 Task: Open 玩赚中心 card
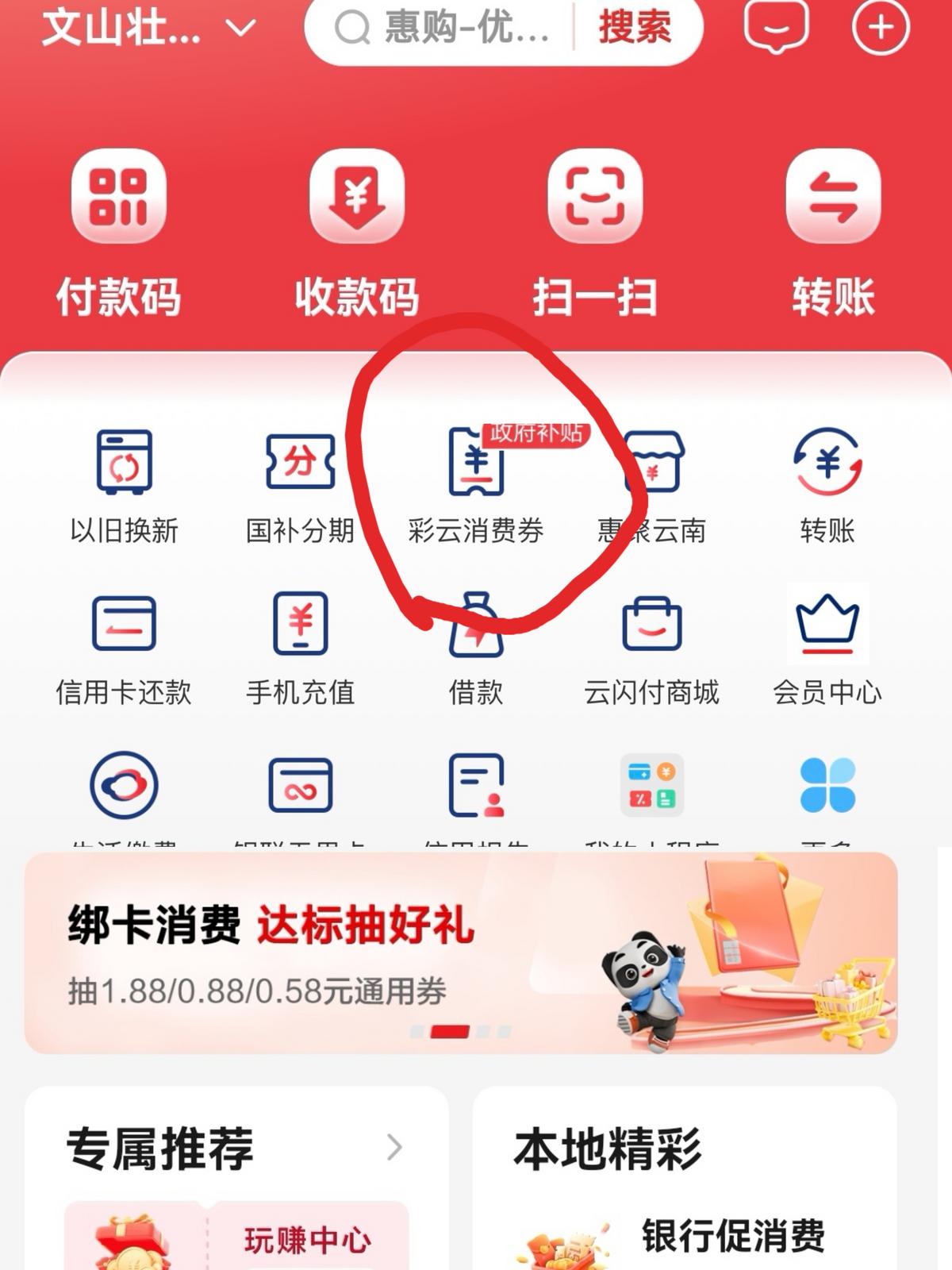click(306, 1239)
